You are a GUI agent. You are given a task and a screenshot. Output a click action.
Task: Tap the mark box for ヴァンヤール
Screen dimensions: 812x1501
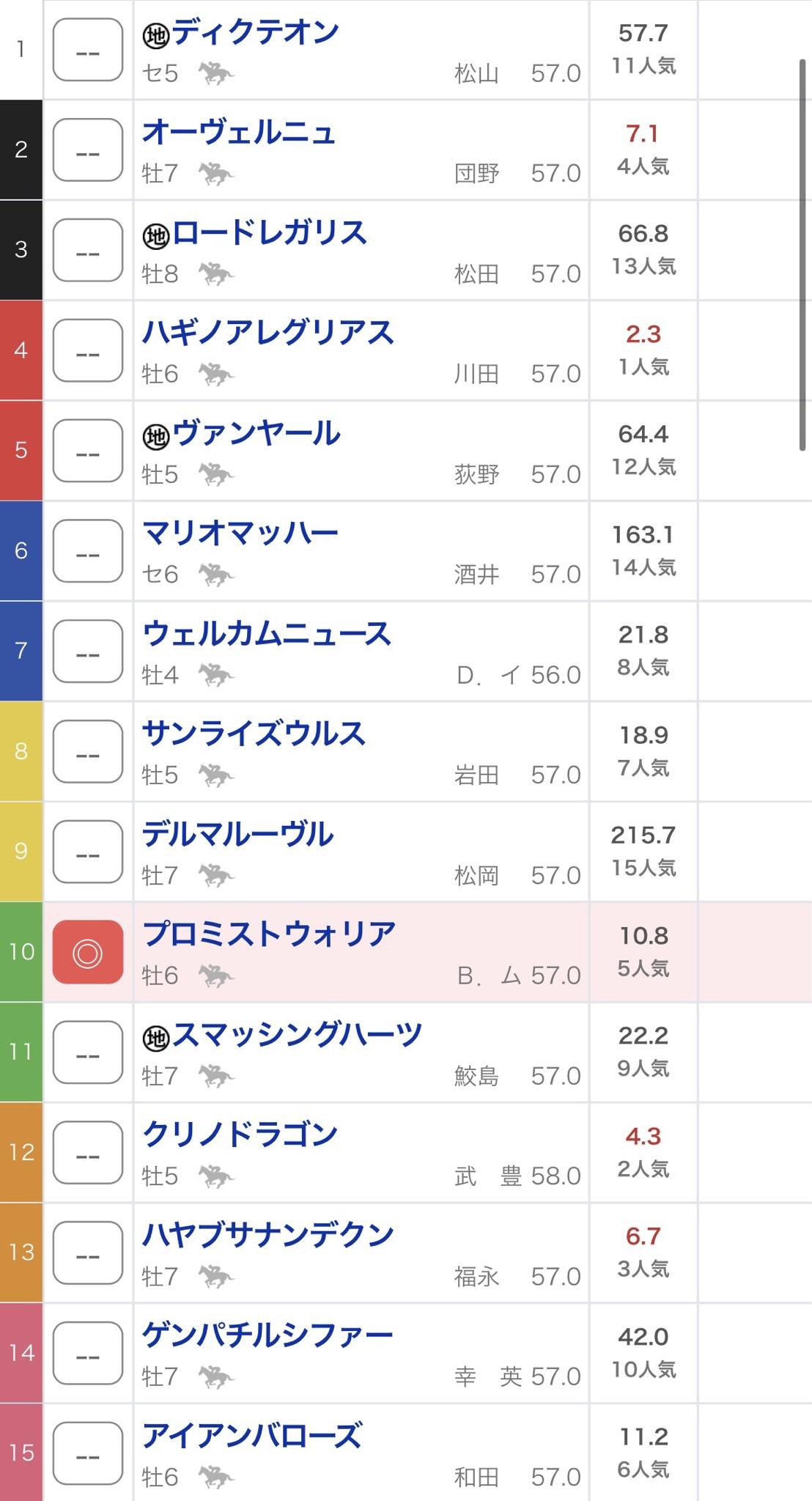pos(87,451)
